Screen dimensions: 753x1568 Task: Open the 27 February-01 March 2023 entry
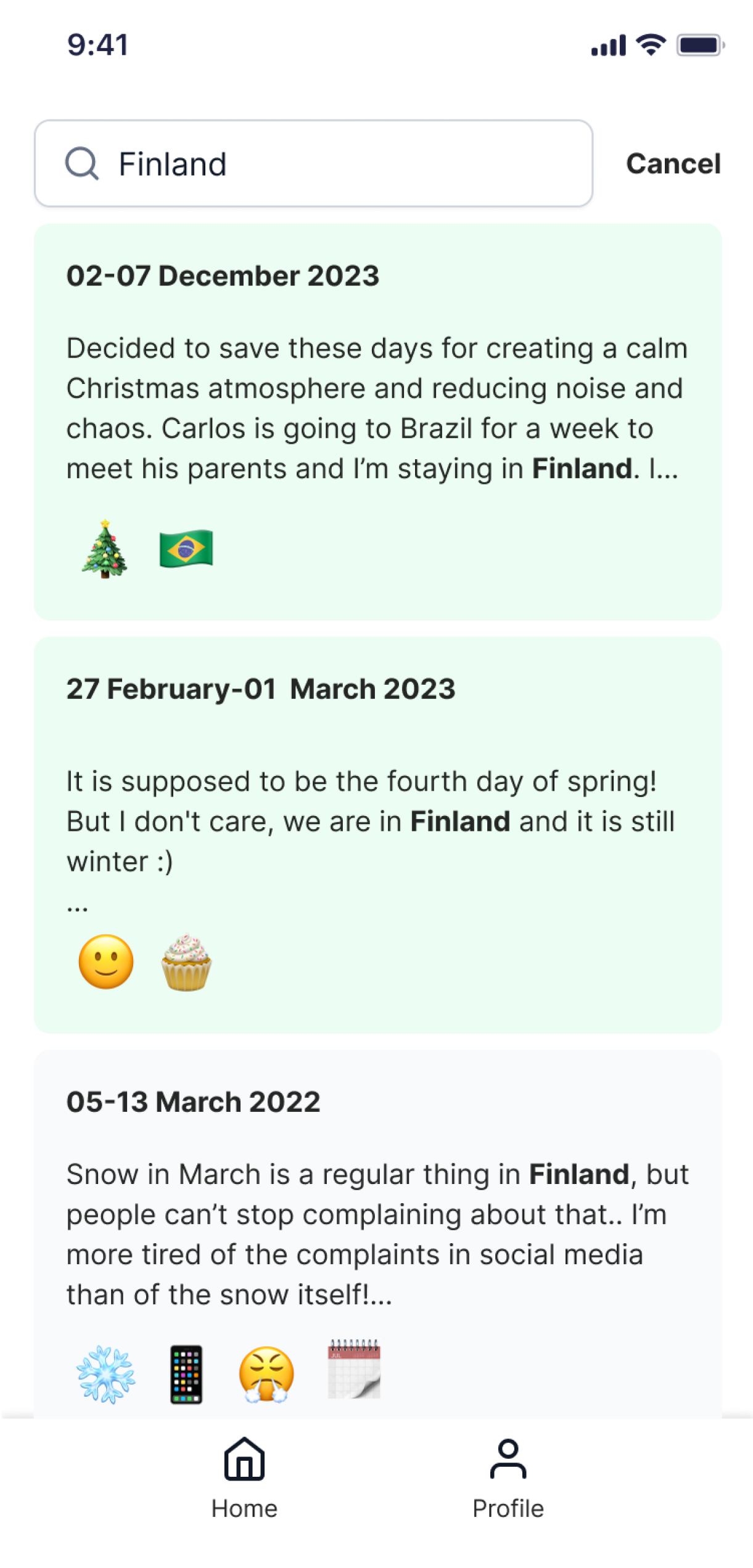pos(377,835)
